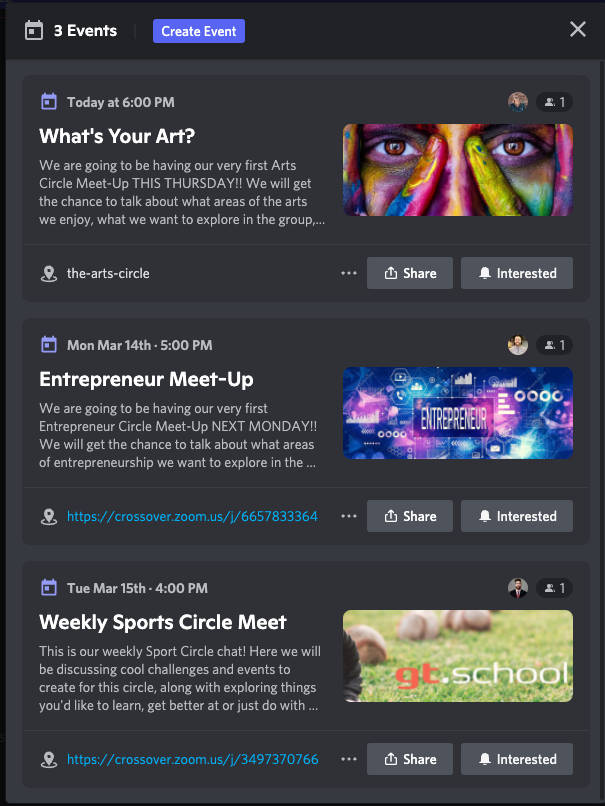Open the Entrepreneur Meet-Up event card

pos(146,379)
